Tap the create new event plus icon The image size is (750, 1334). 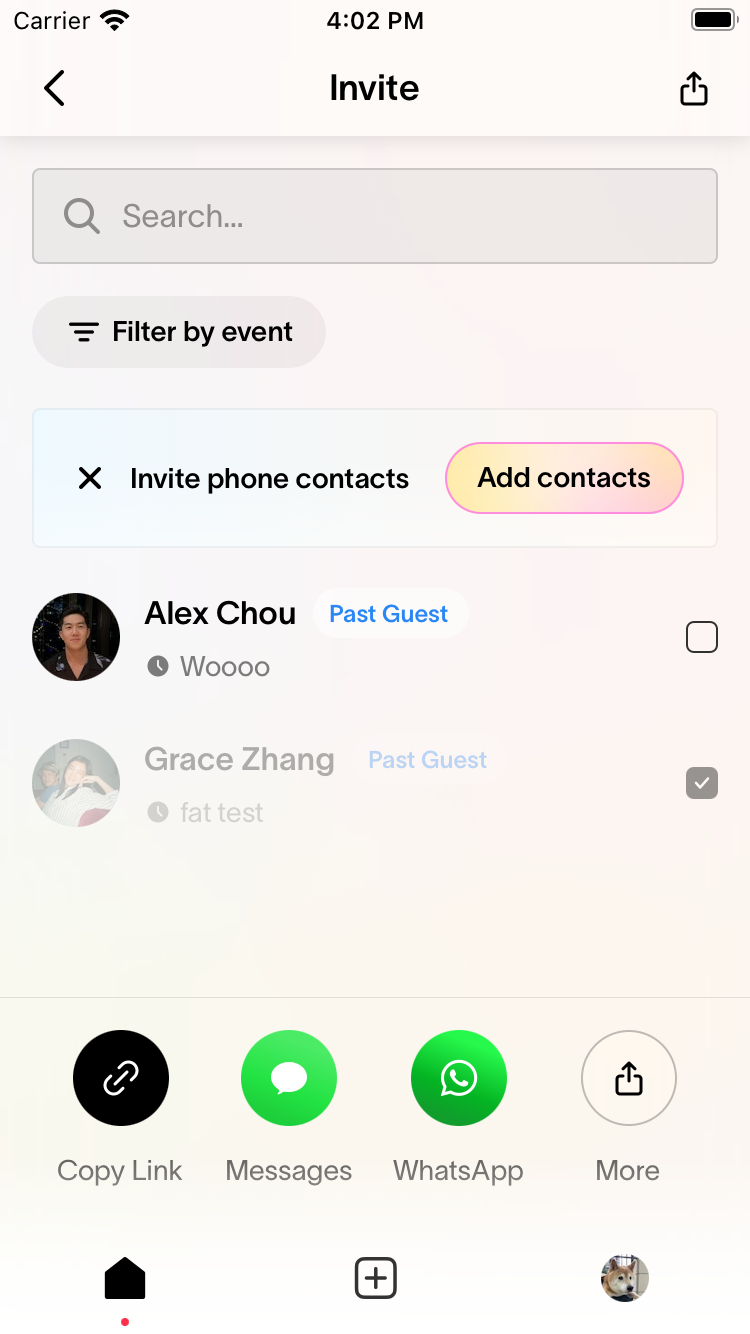click(x=375, y=1277)
